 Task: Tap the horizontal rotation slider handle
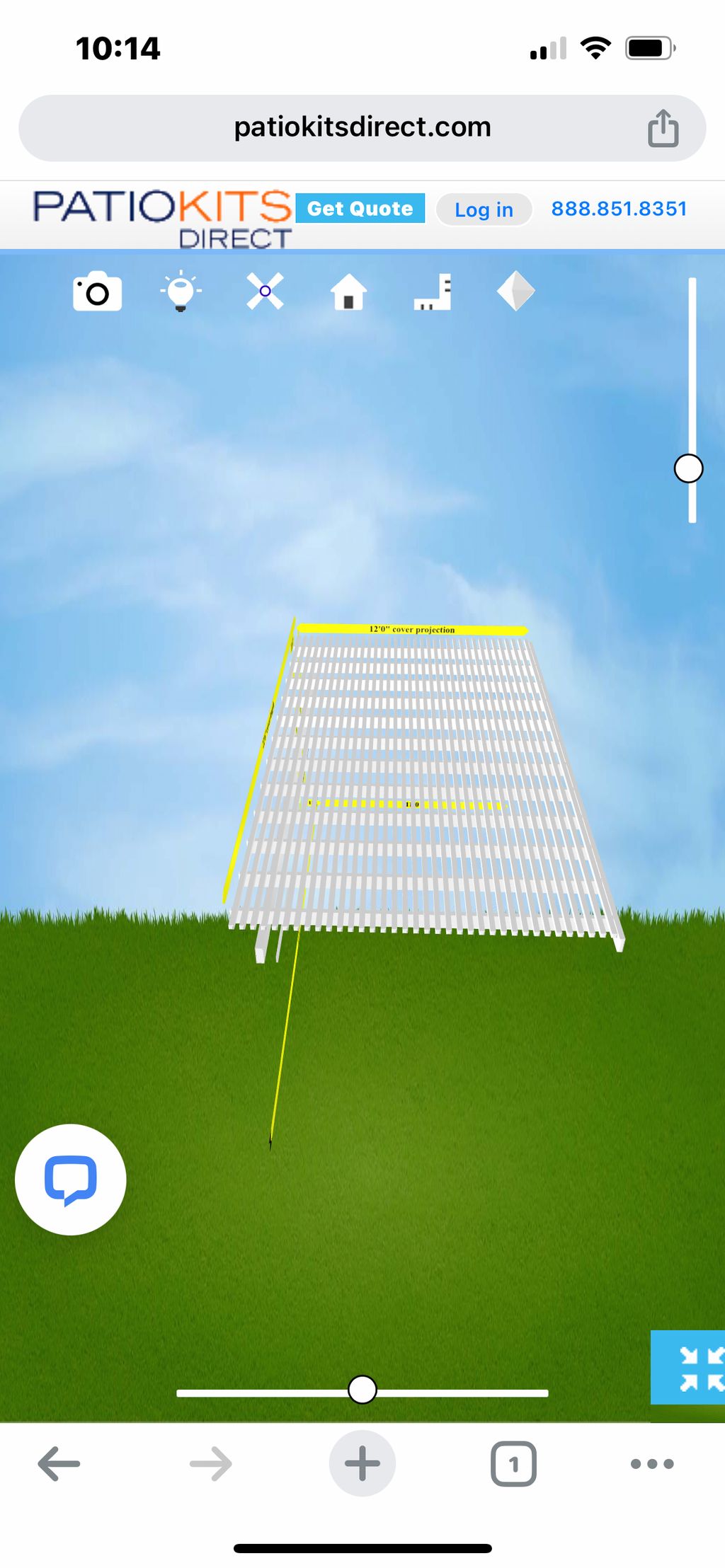click(x=362, y=1390)
